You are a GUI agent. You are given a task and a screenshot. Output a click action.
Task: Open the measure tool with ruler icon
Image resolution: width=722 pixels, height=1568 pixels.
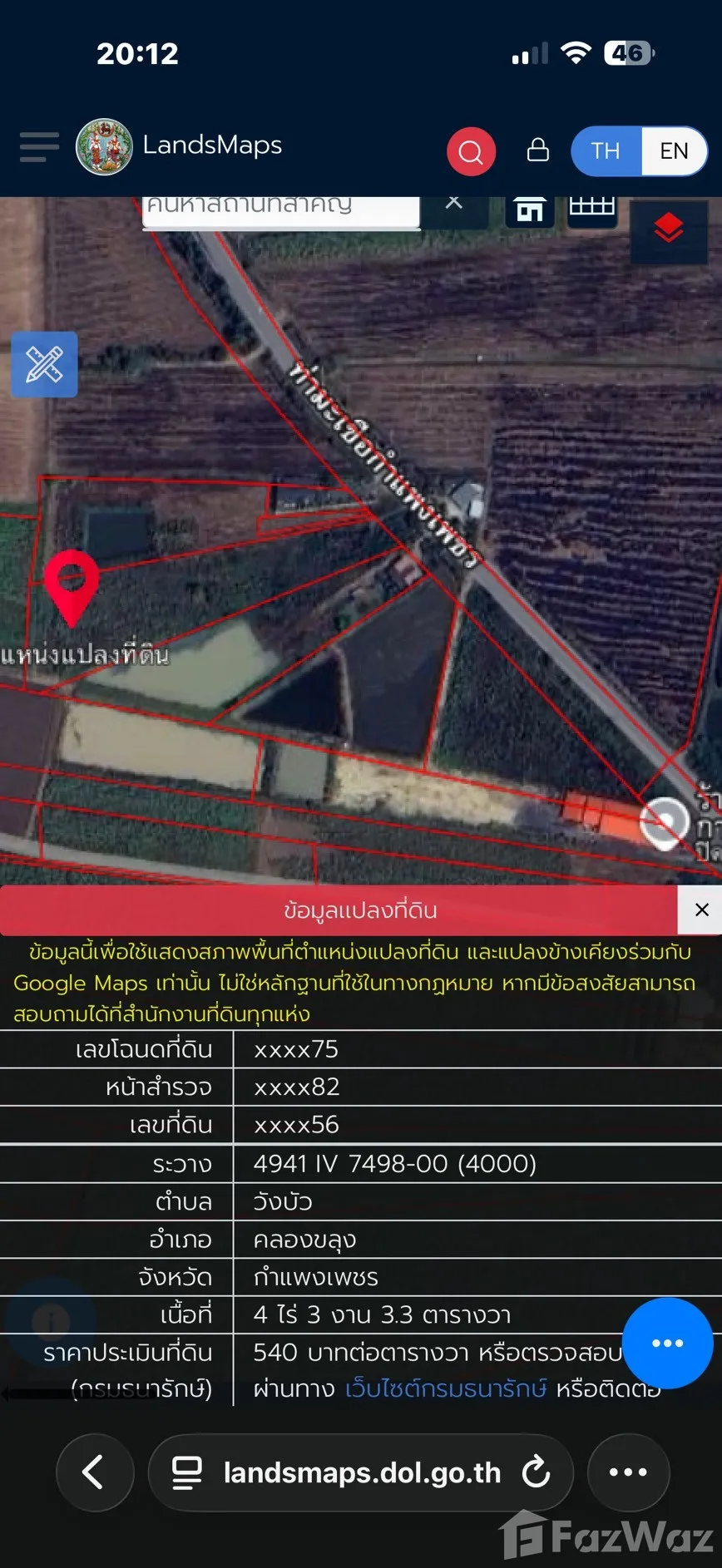[x=44, y=364]
